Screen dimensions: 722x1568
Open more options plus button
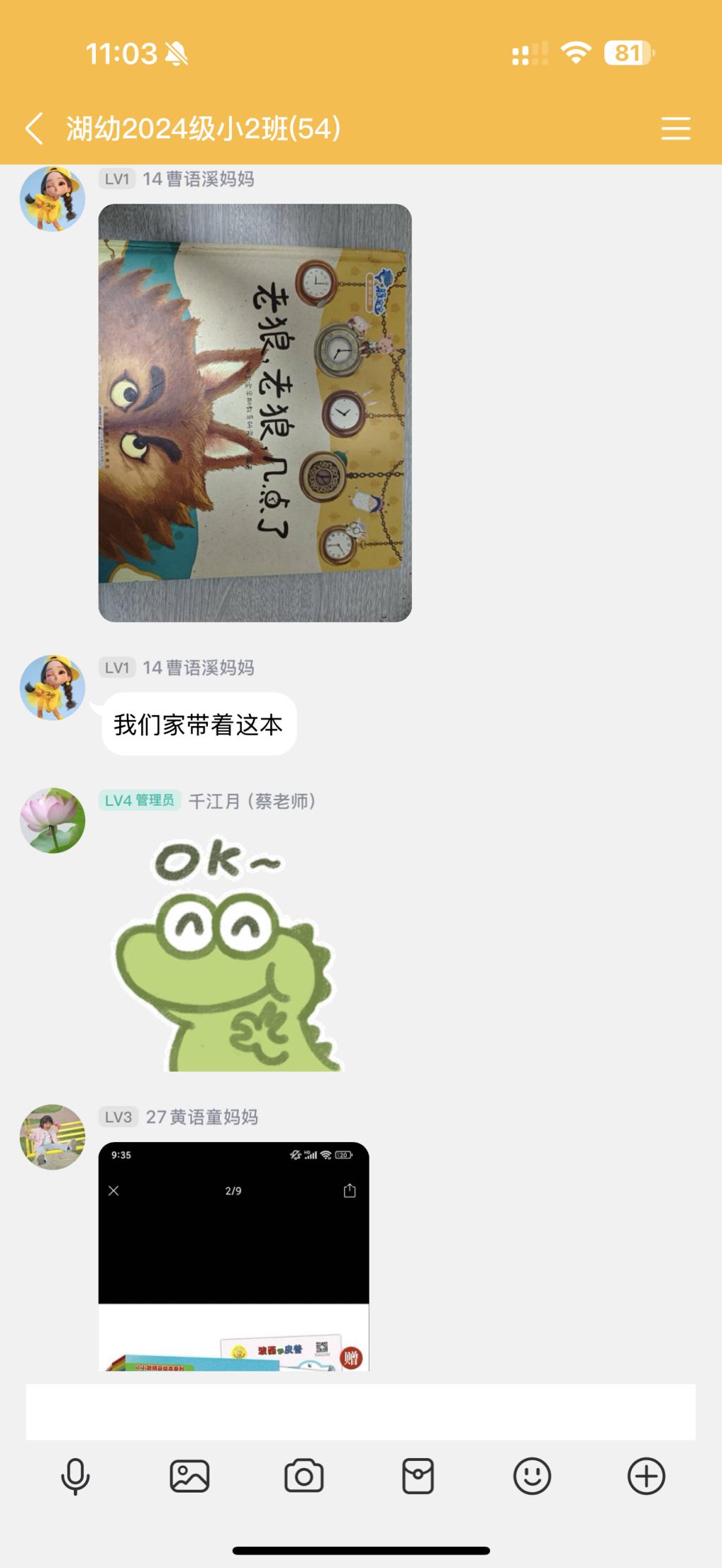click(646, 1476)
